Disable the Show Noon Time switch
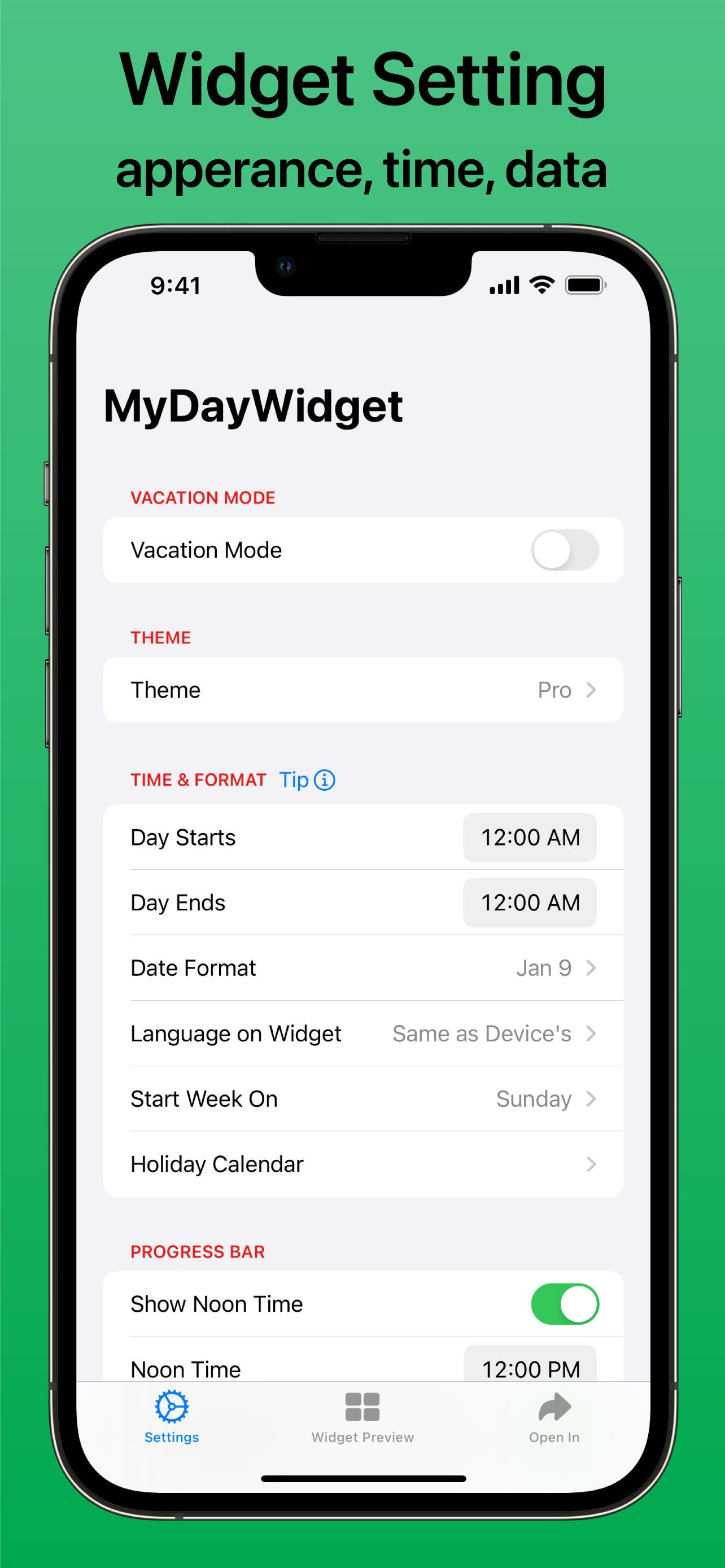The width and height of the screenshot is (725, 1568). [565, 1303]
